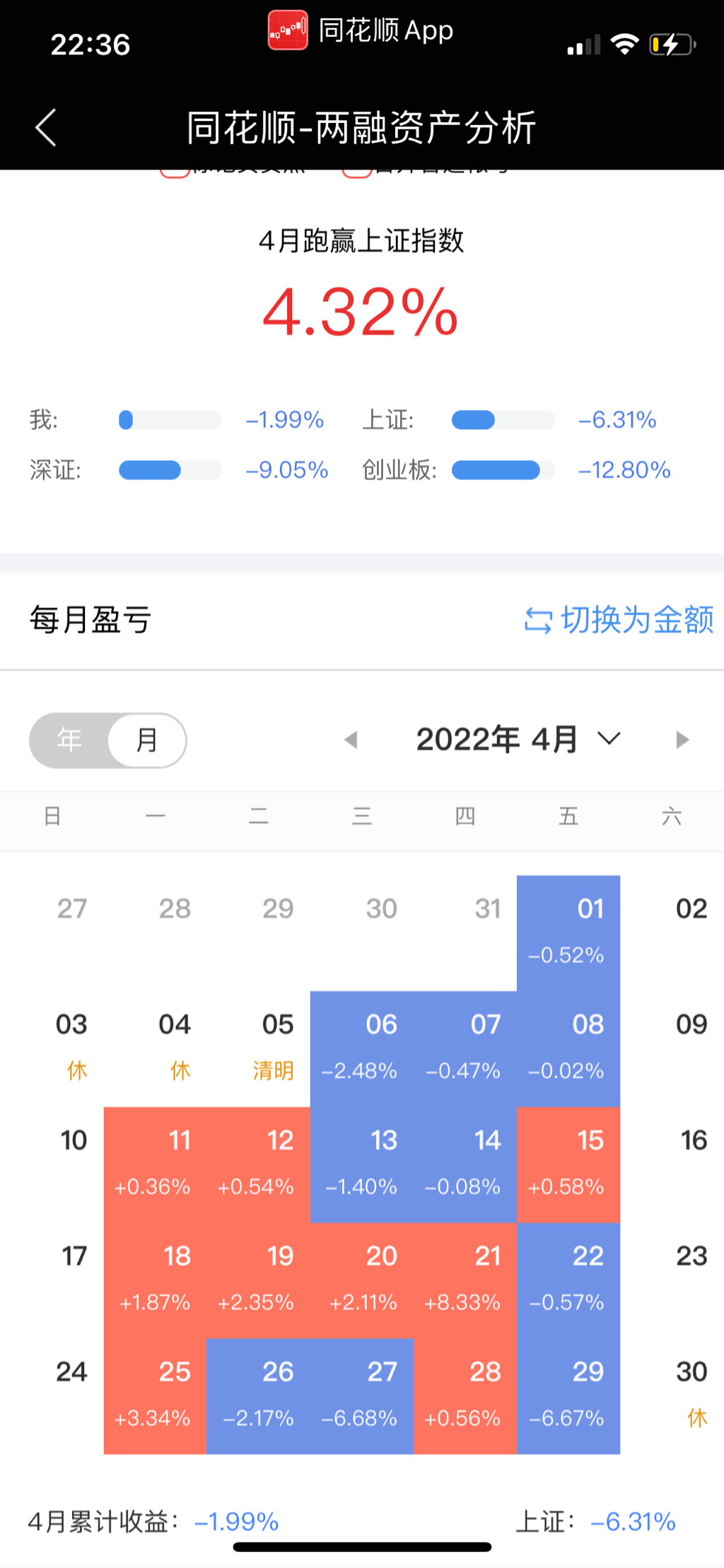The height and width of the screenshot is (1568, 724).
Task: Select April 15 with +0.58%
Action: click(568, 1164)
